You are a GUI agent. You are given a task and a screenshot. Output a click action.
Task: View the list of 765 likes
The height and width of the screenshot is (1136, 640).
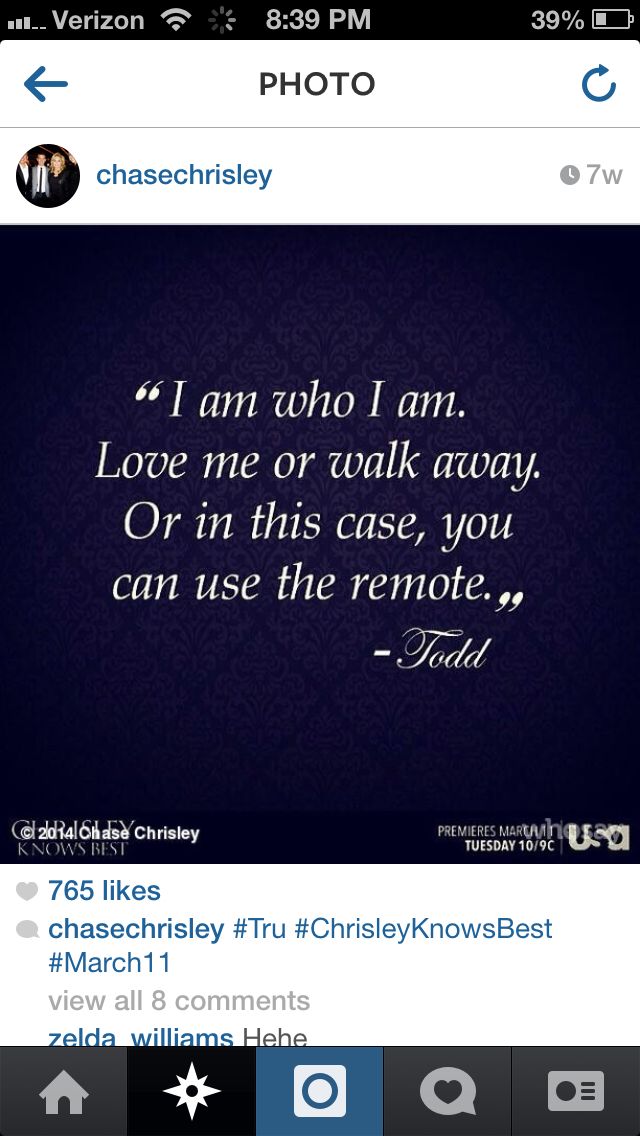(104, 891)
